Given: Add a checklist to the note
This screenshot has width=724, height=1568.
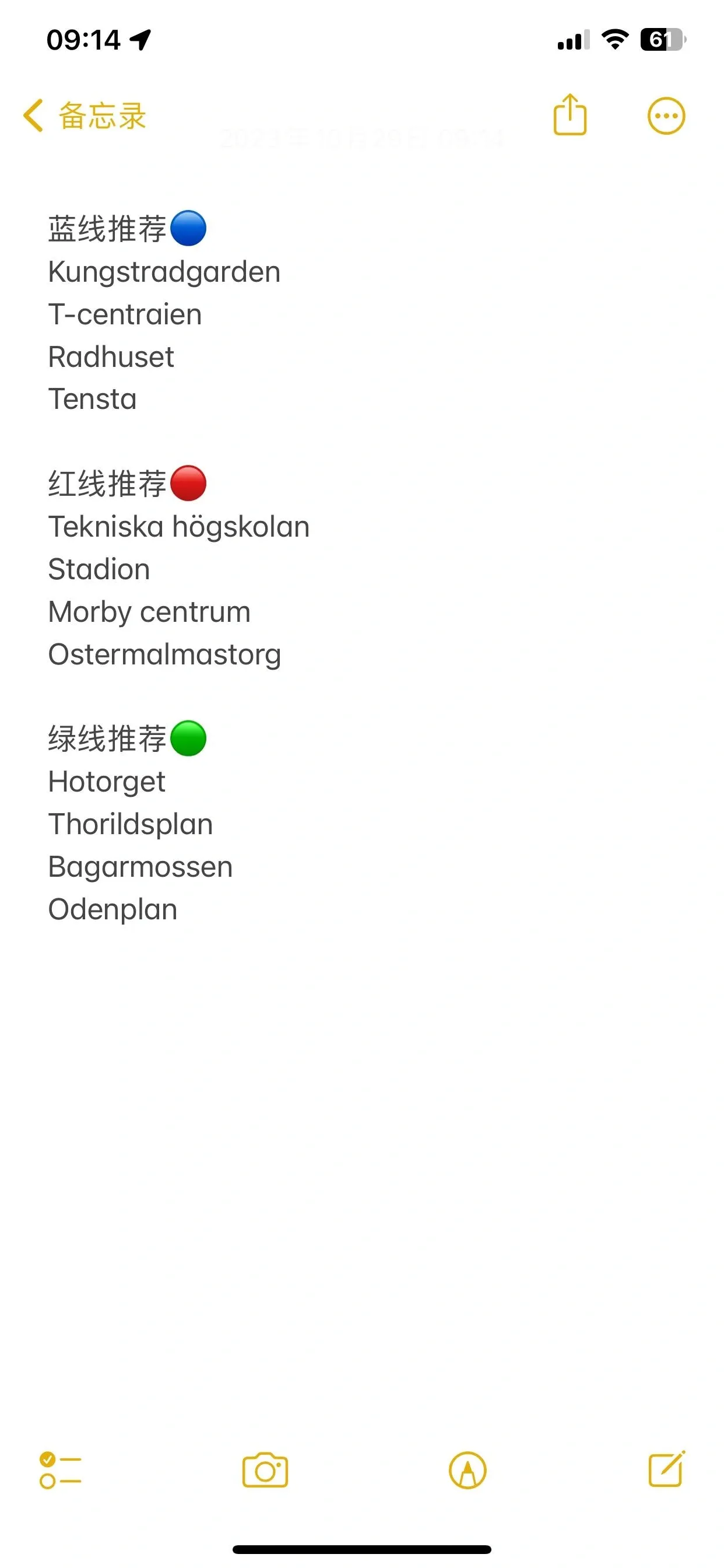Looking at the screenshot, I should coord(60,1471).
